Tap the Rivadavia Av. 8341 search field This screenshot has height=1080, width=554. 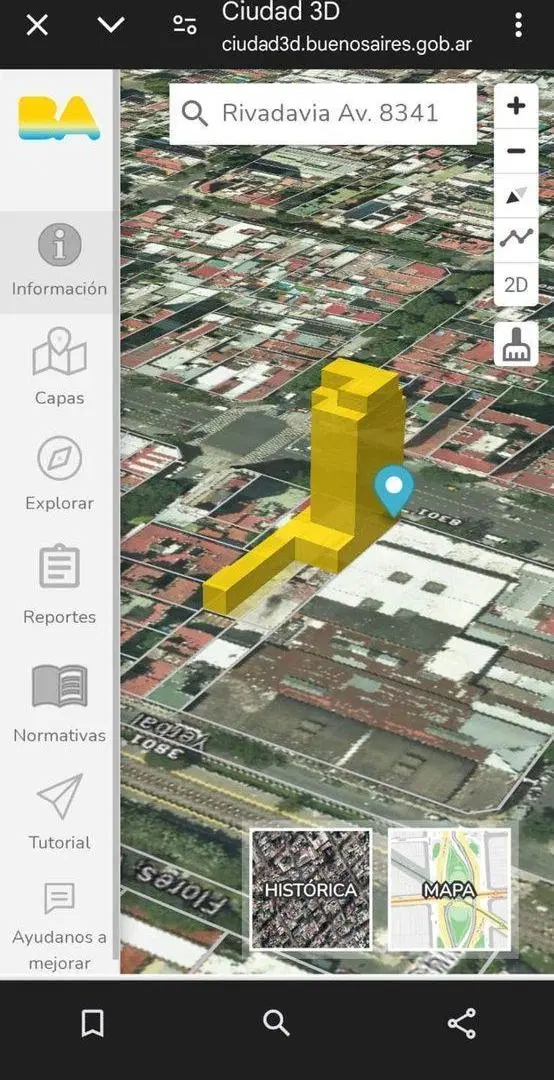tap(323, 114)
